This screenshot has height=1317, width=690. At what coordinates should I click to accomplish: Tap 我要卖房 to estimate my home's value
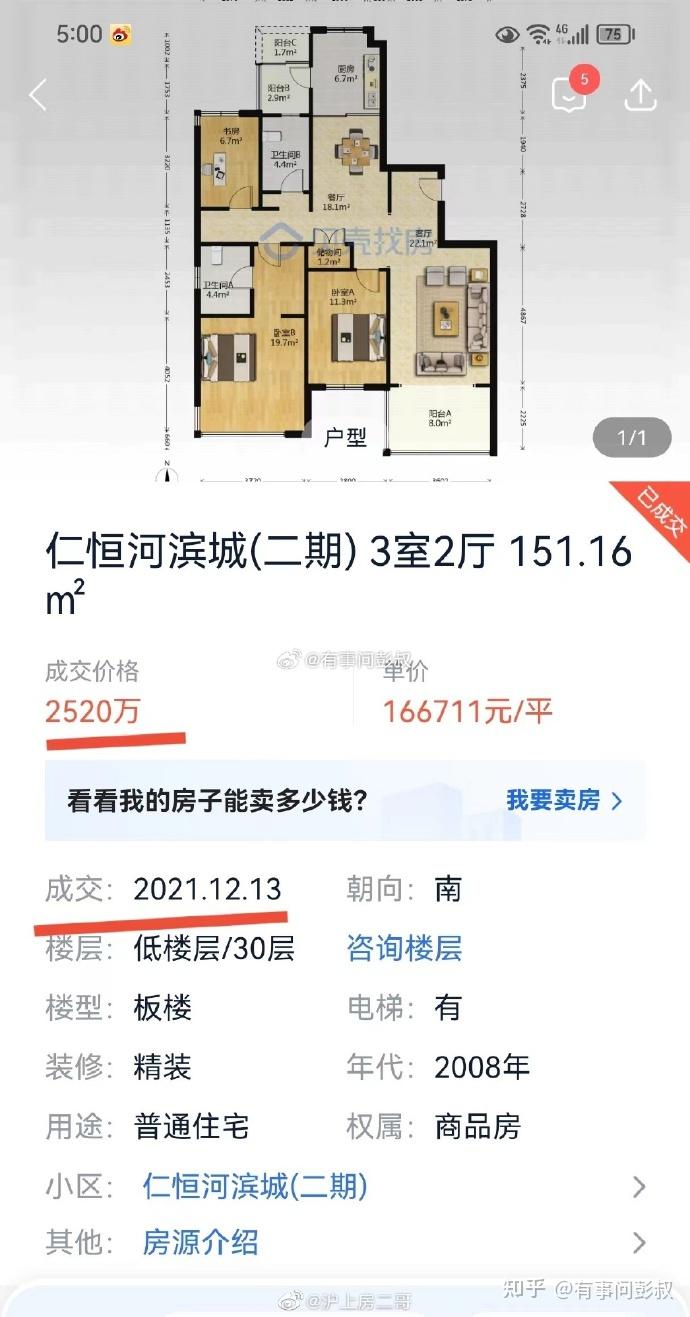tap(564, 800)
